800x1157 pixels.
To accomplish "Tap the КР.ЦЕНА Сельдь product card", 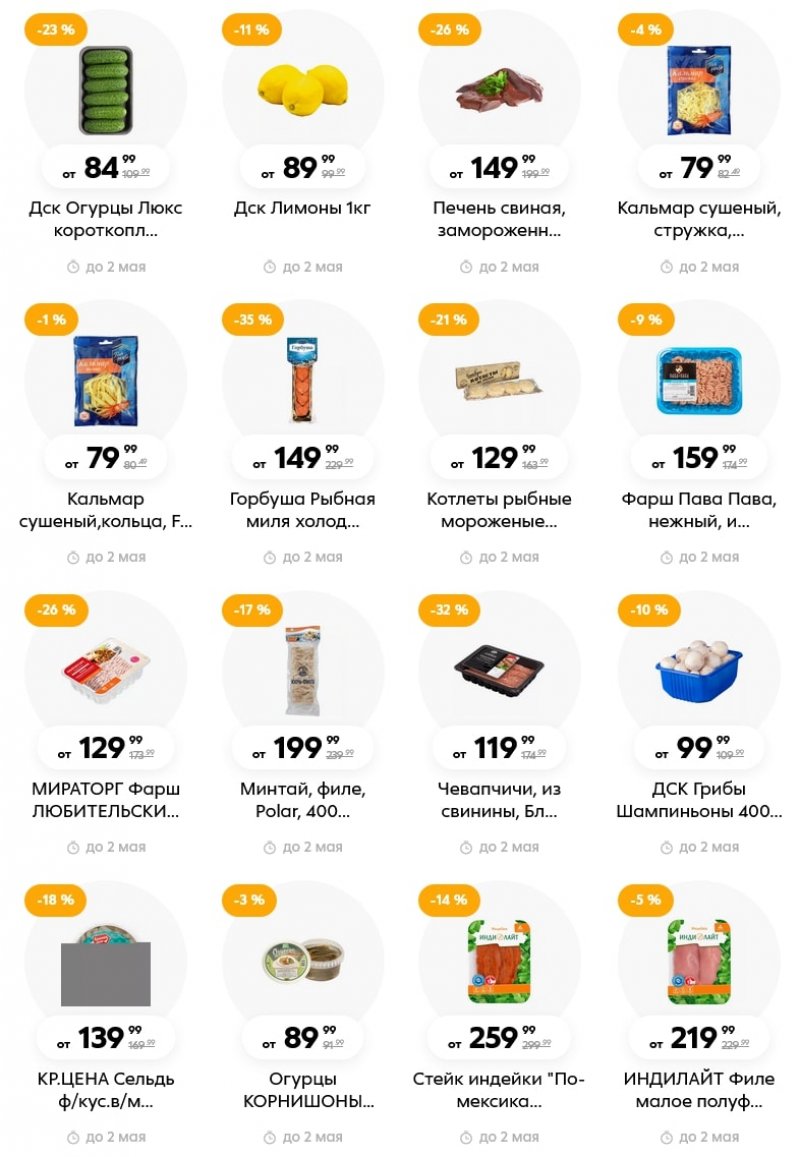I will pos(105,962).
